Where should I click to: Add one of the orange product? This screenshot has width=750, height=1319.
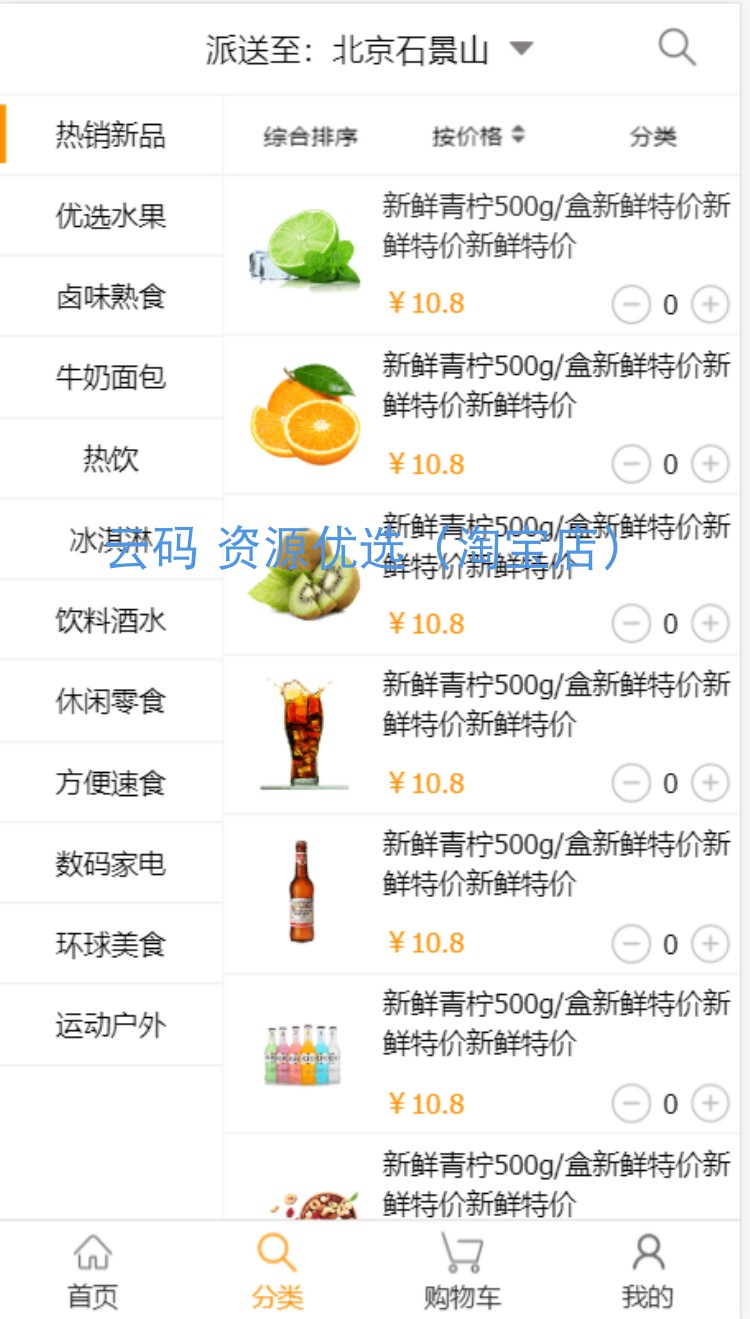click(710, 464)
